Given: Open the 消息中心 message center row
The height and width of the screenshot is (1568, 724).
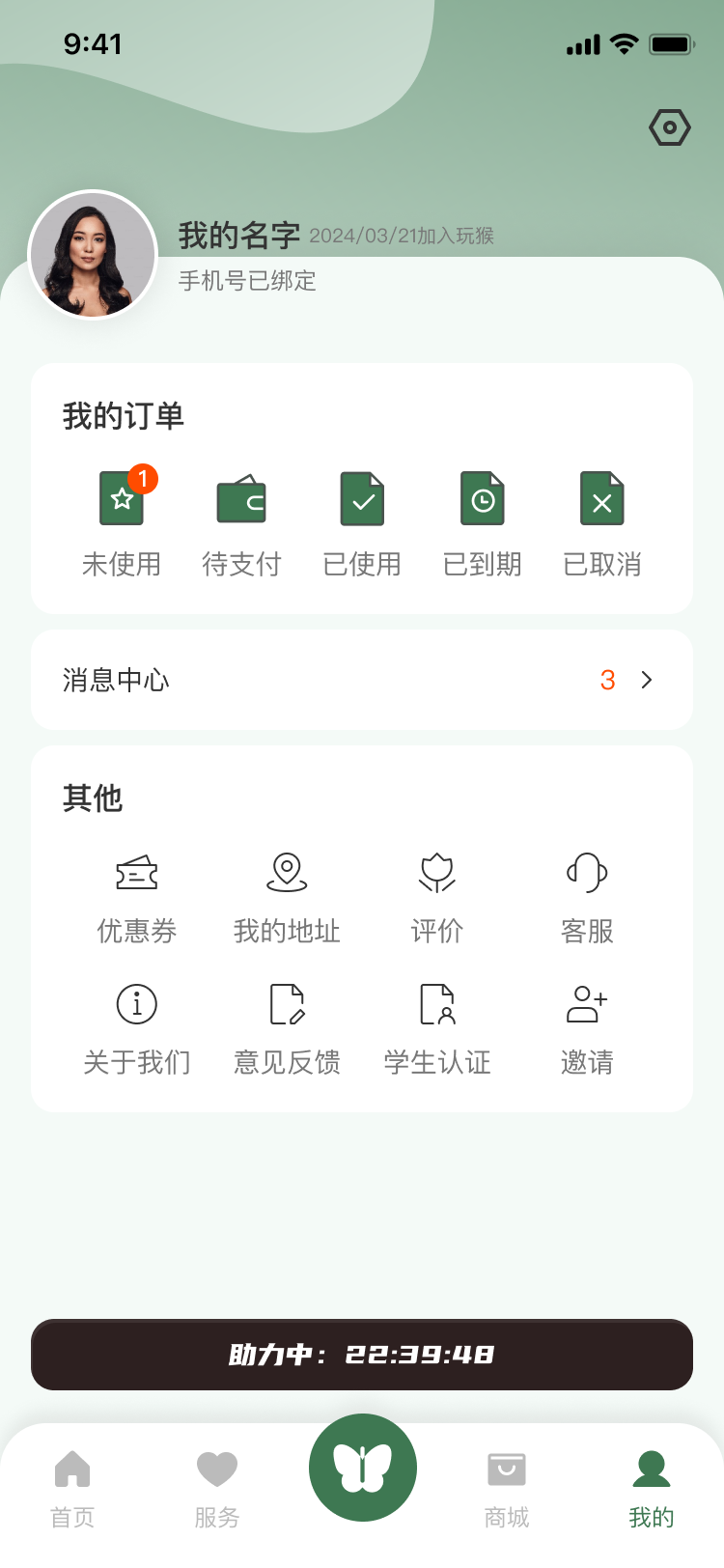Looking at the screenshot, I should click(x=362, y=680).
